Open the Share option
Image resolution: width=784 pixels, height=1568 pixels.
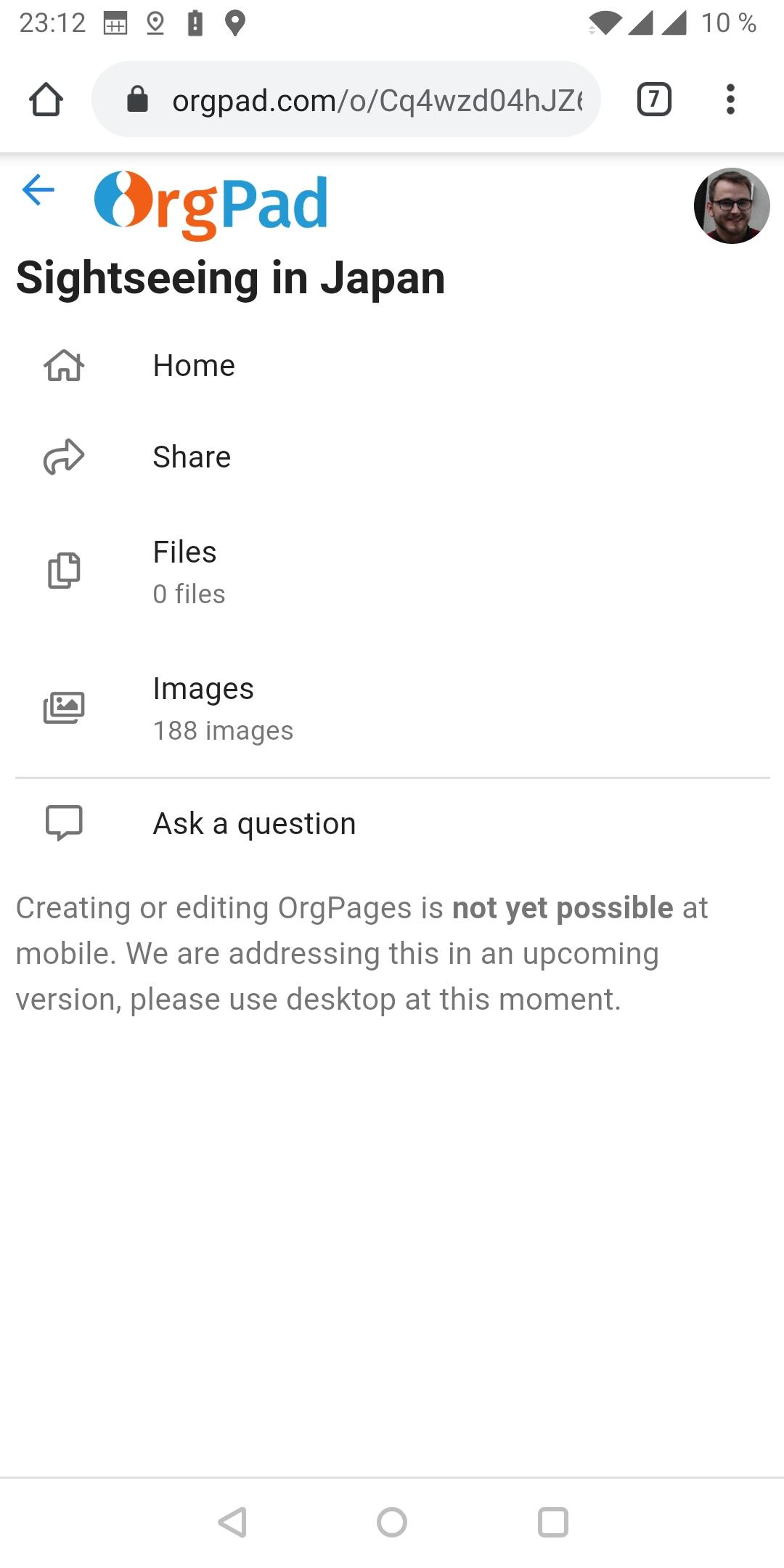click(191, 457)
